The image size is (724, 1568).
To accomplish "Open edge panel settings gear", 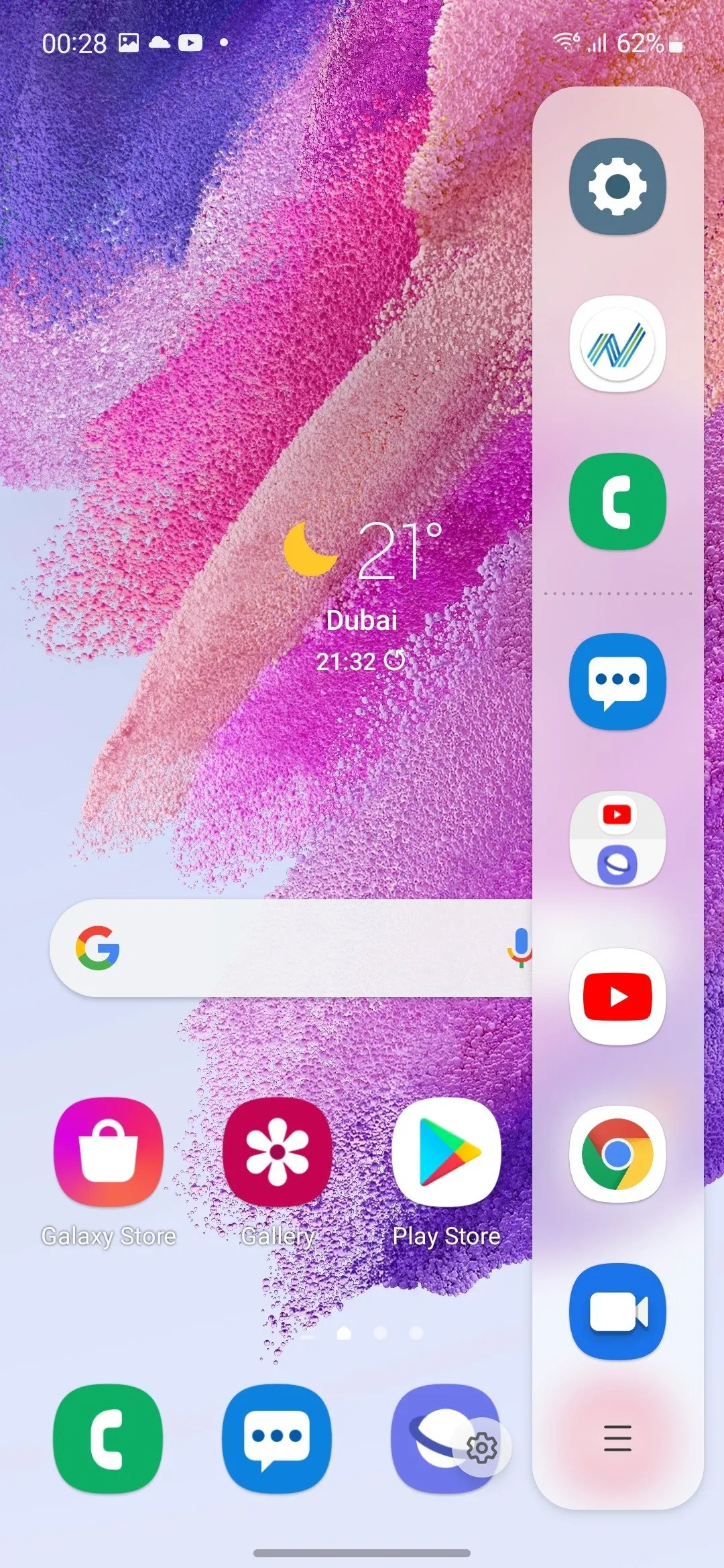I will [x=481, y=1447].
